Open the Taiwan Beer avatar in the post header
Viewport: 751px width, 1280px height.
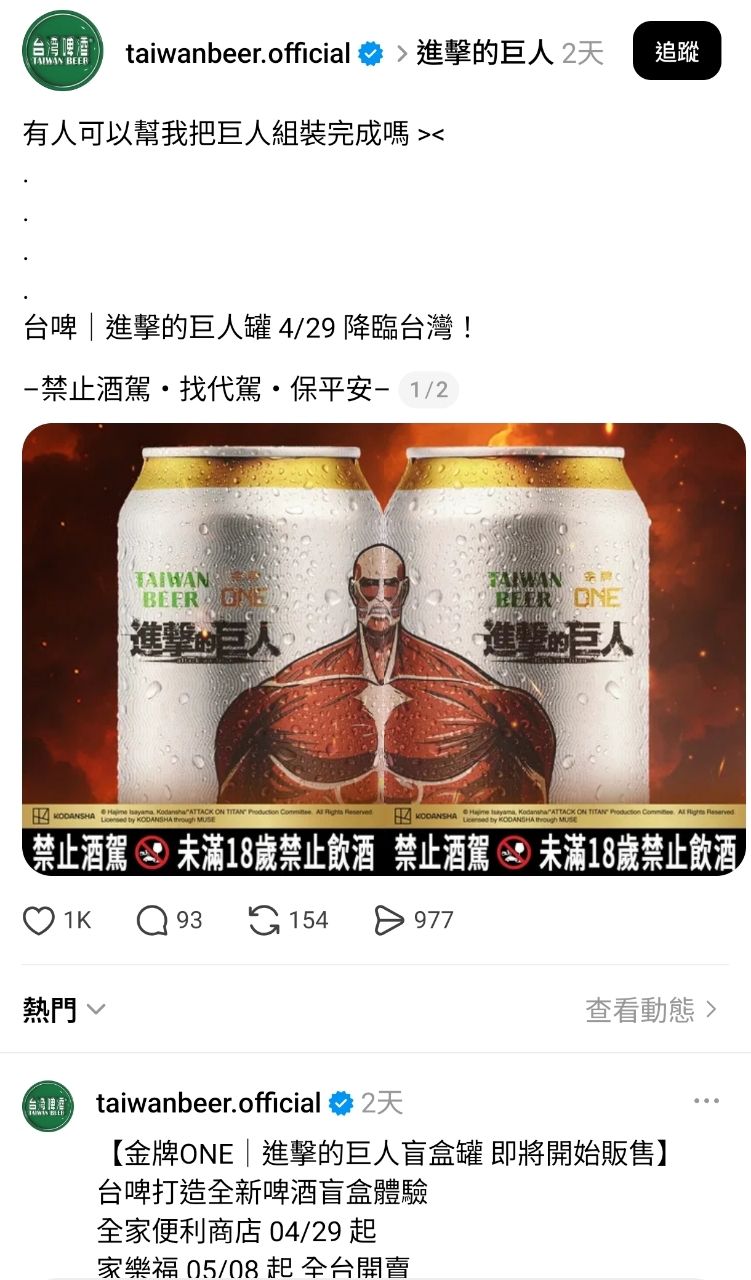(x=62, y=51)
